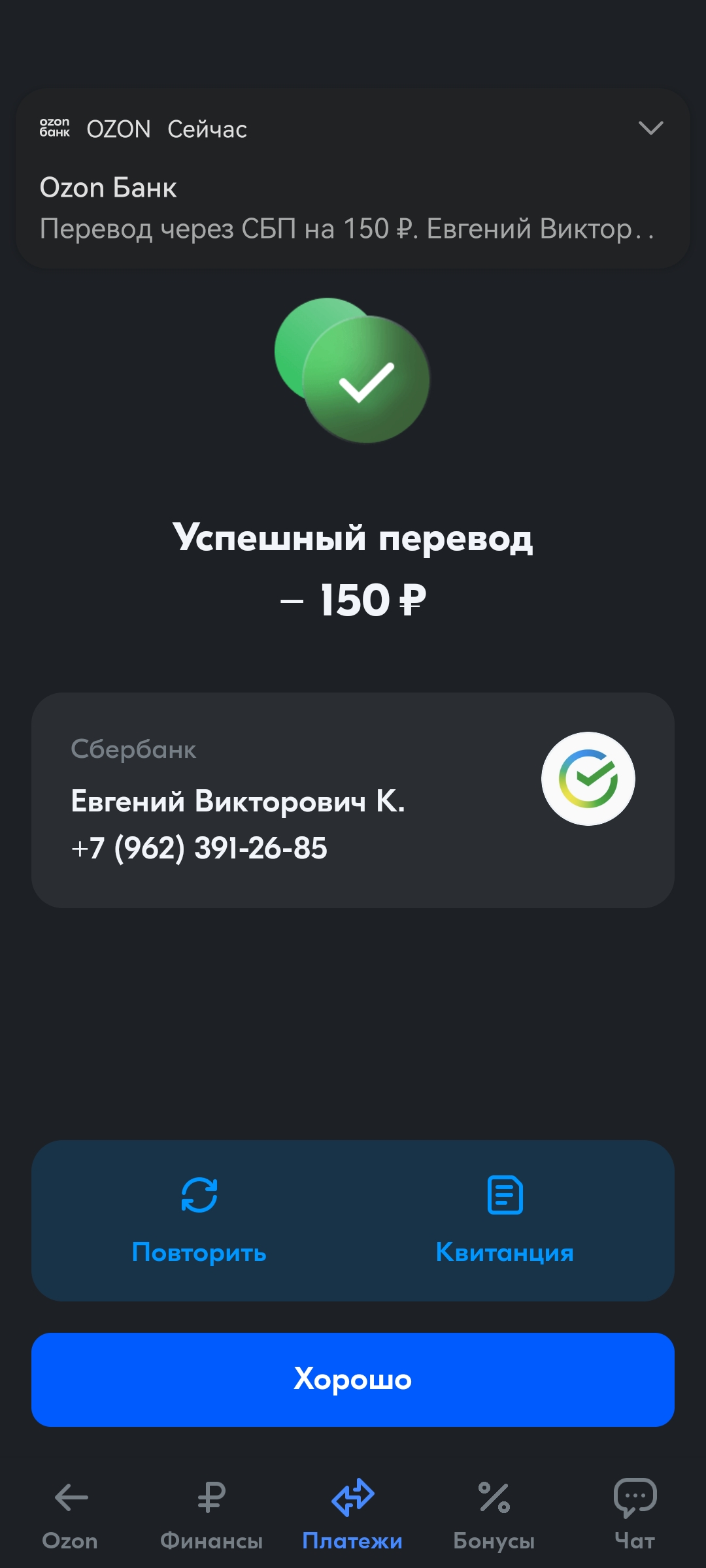This screenshot has width=706, height=1568.
Task: Open the Квитанция receipt
Action: click(505, 1220)
